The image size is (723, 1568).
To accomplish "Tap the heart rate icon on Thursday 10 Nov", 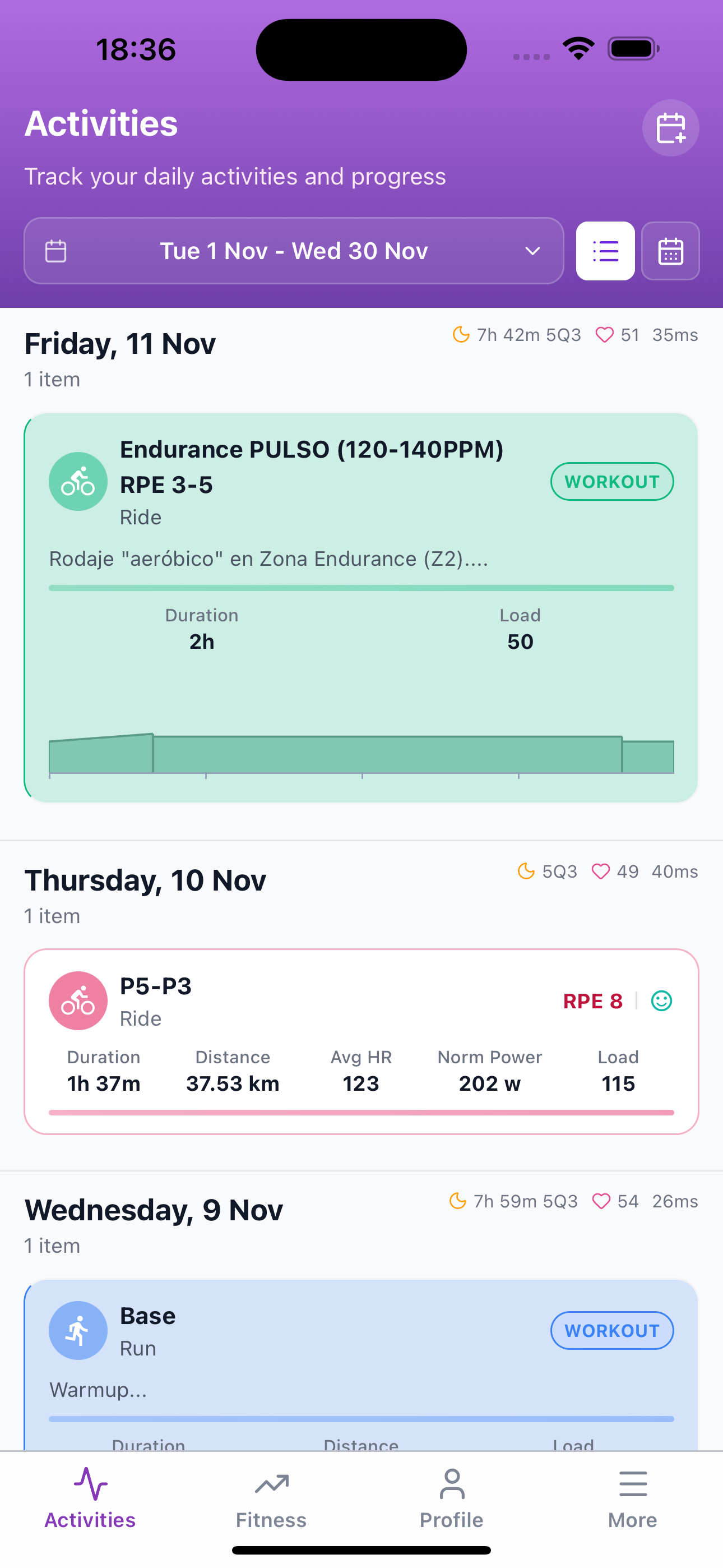I will click(x=601, y=871).
